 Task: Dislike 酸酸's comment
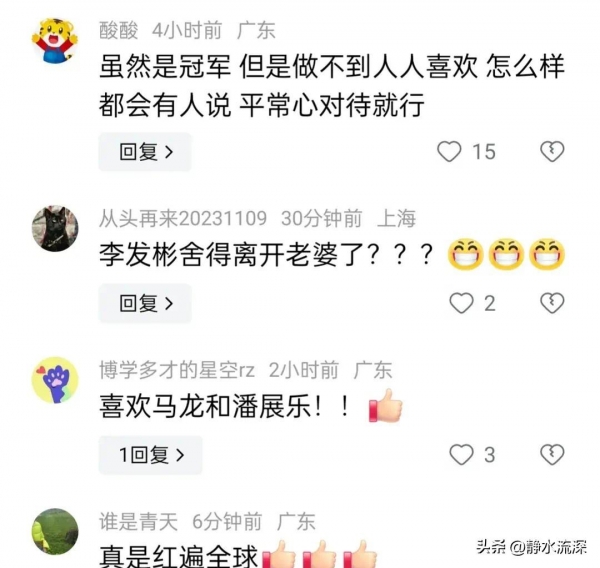[x=552, y=152]
